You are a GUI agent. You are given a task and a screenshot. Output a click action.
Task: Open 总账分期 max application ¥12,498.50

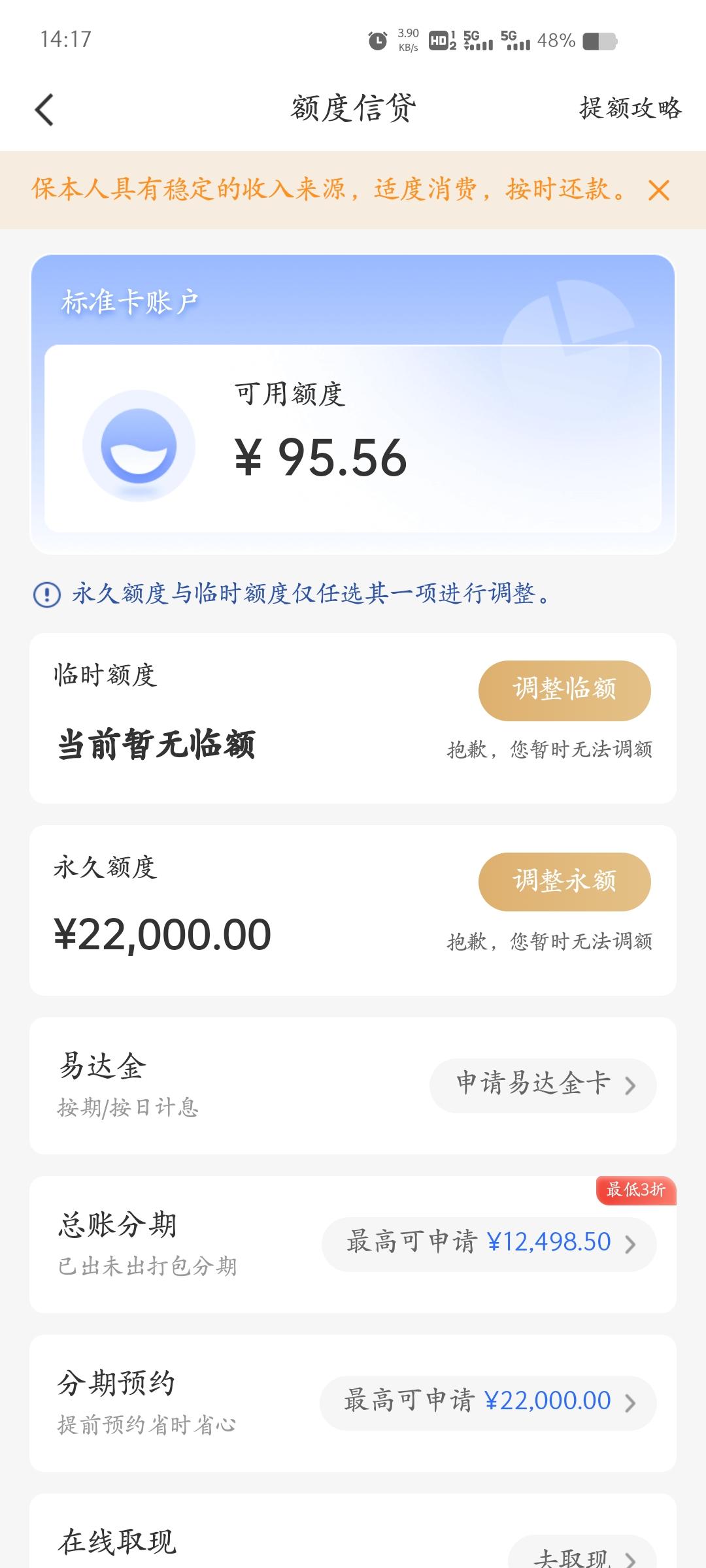tap(489, 1244)
